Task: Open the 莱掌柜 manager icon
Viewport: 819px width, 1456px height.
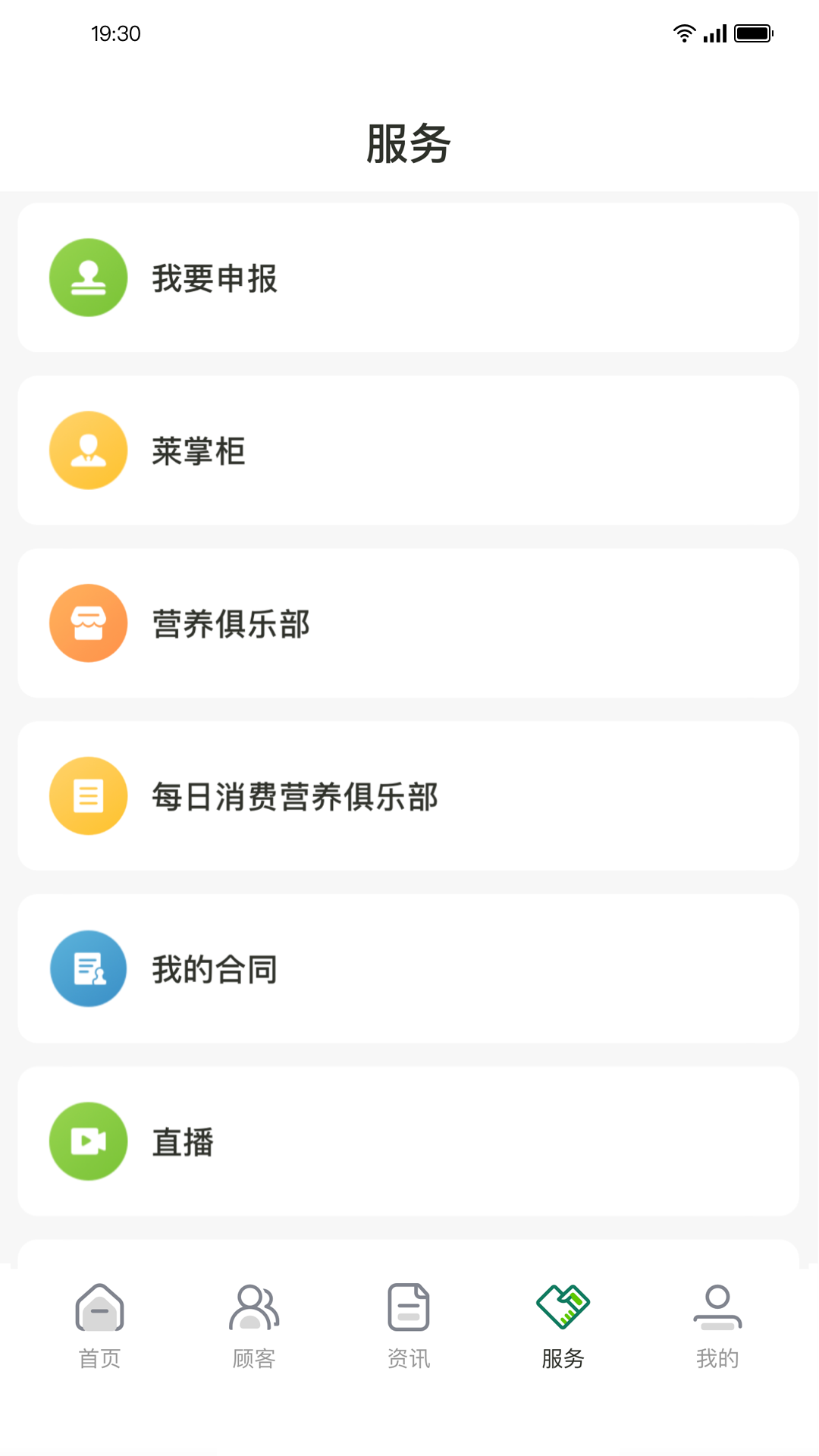Action: (88, 450)
